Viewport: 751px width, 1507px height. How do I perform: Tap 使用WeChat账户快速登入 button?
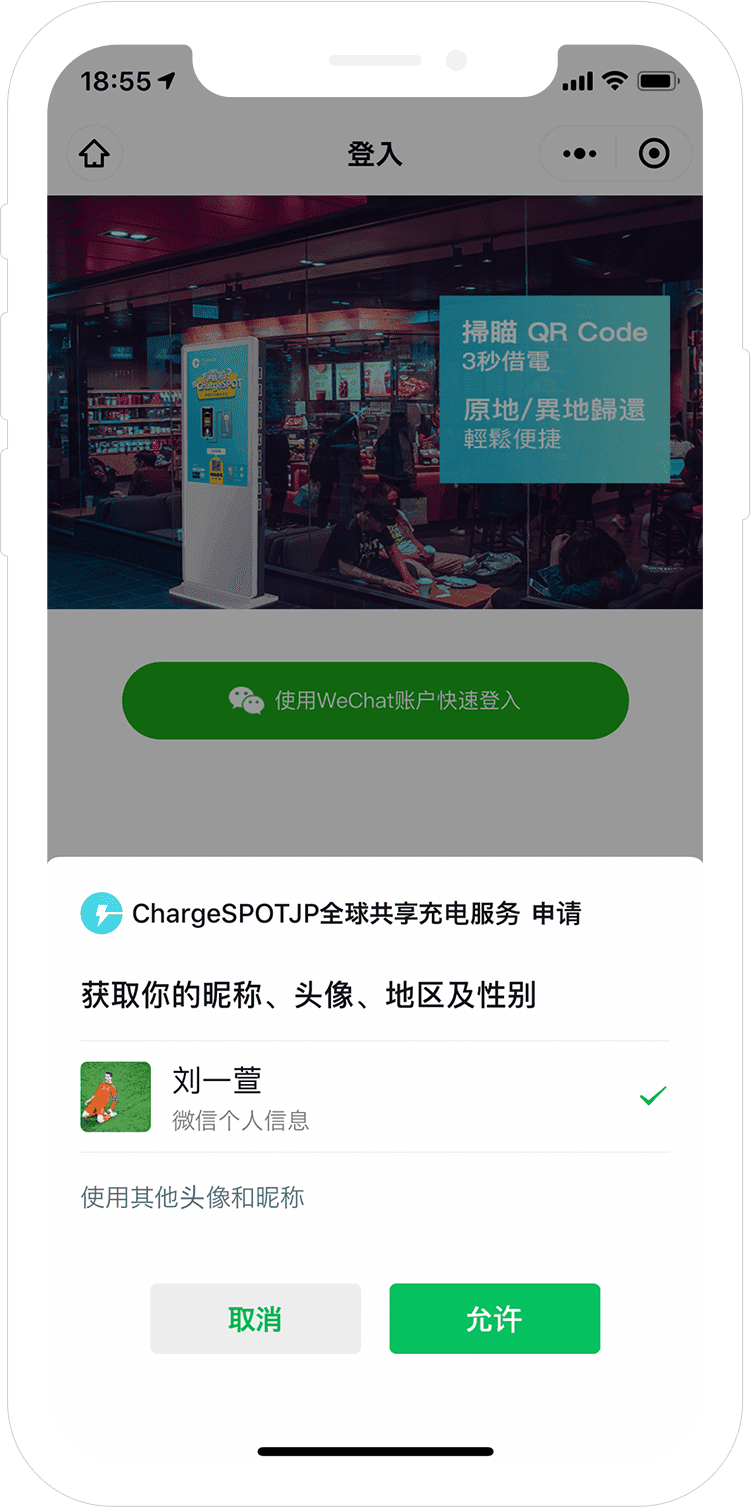coord(375,700)
